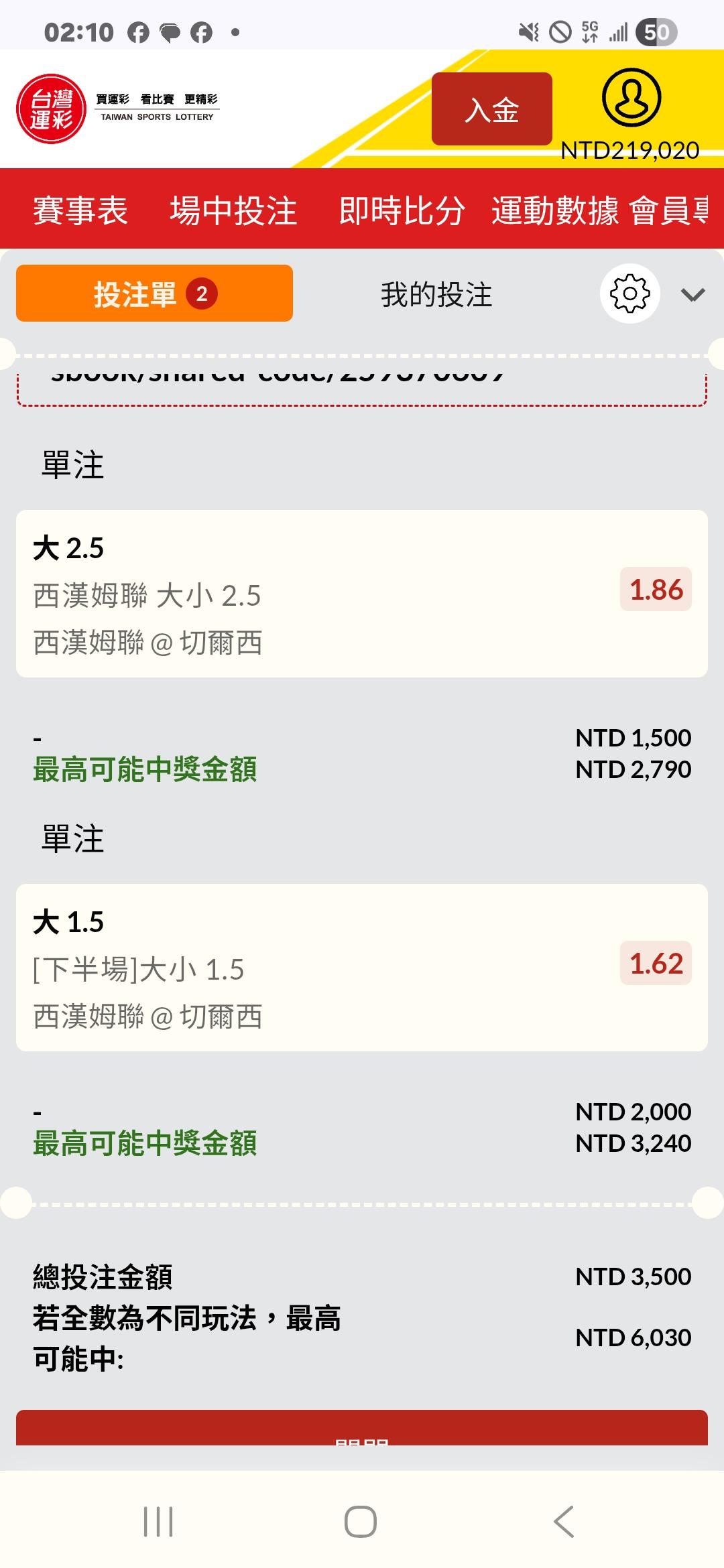Switch to 場中投注 live betting
724x1568 pixels.
[233, 210]
